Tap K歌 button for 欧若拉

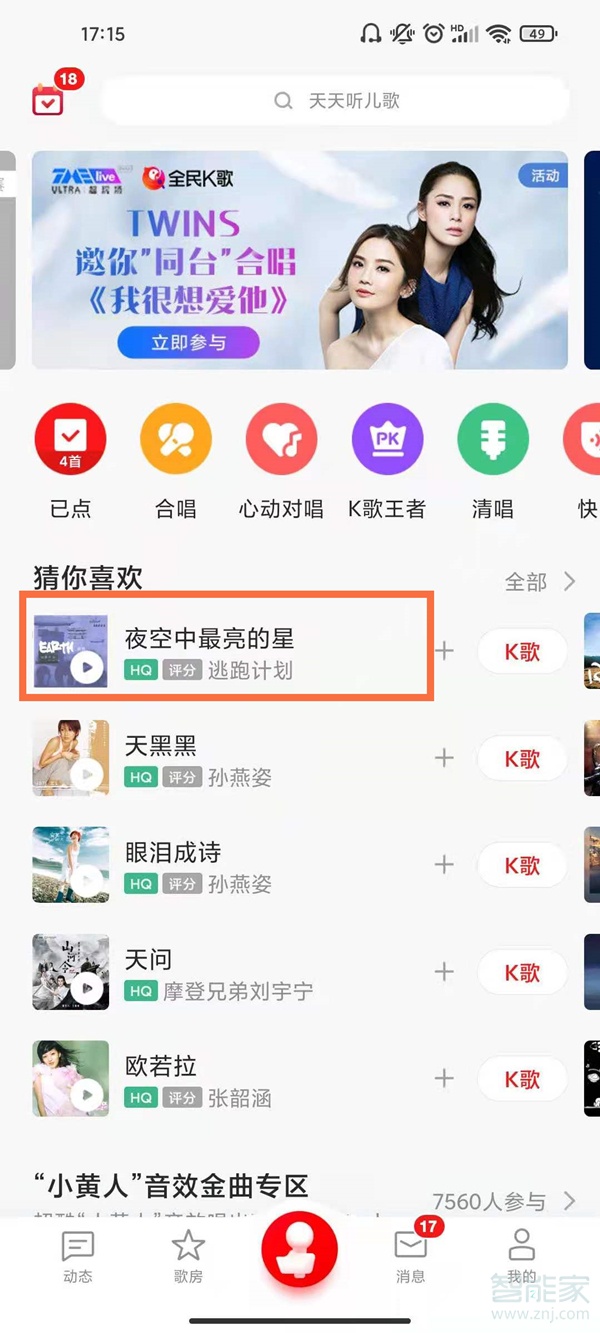coord(522,1079)
